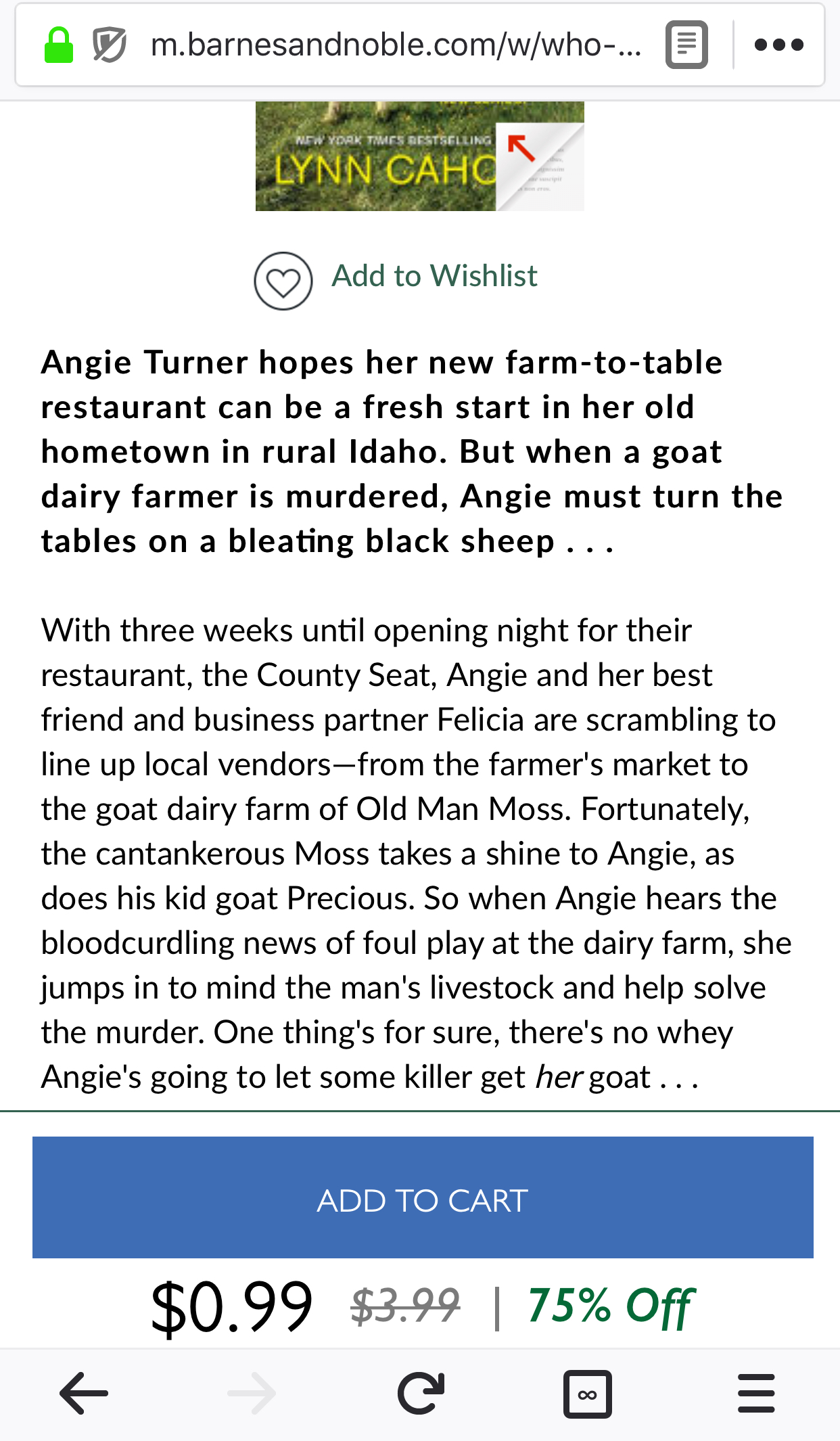Tap the address bar with barnesandnoble URL
This screenshot has height=1441, width=840.
[396, 45]
